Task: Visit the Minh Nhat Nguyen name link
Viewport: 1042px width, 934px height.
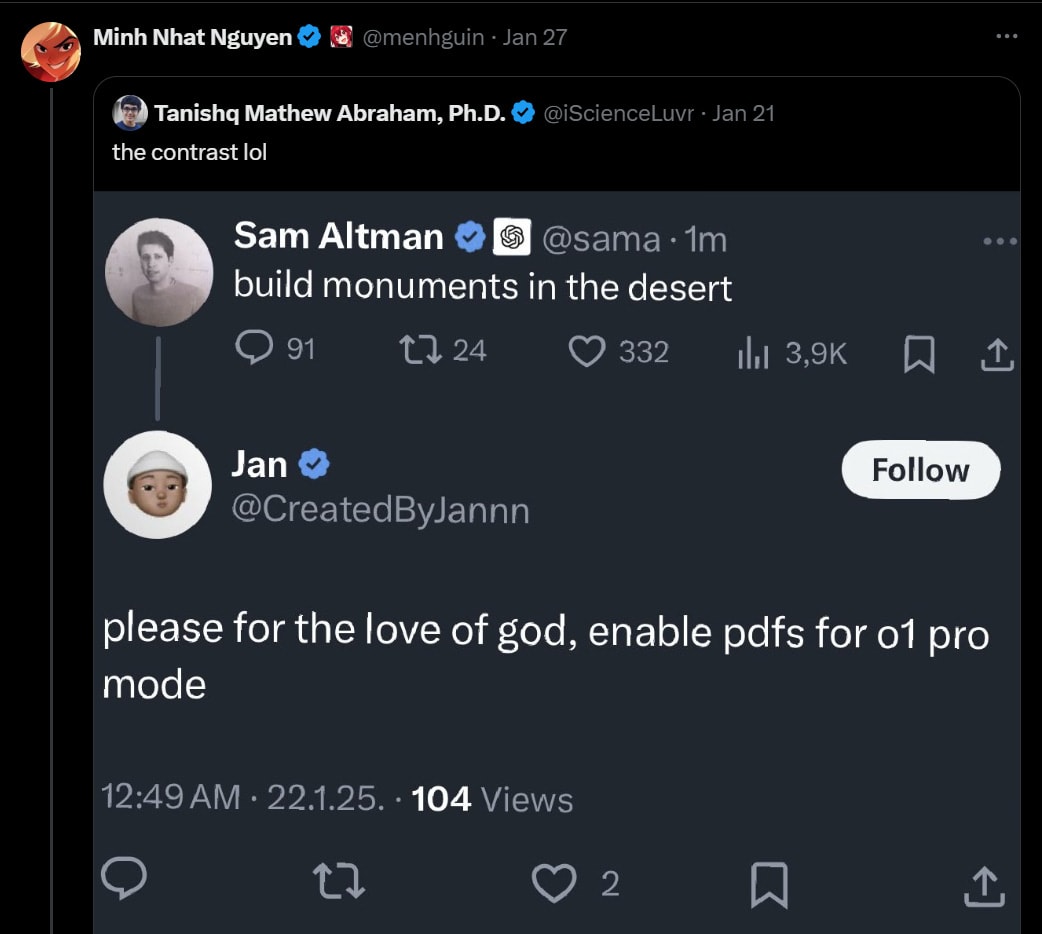Action: click(x=192, y=38)
